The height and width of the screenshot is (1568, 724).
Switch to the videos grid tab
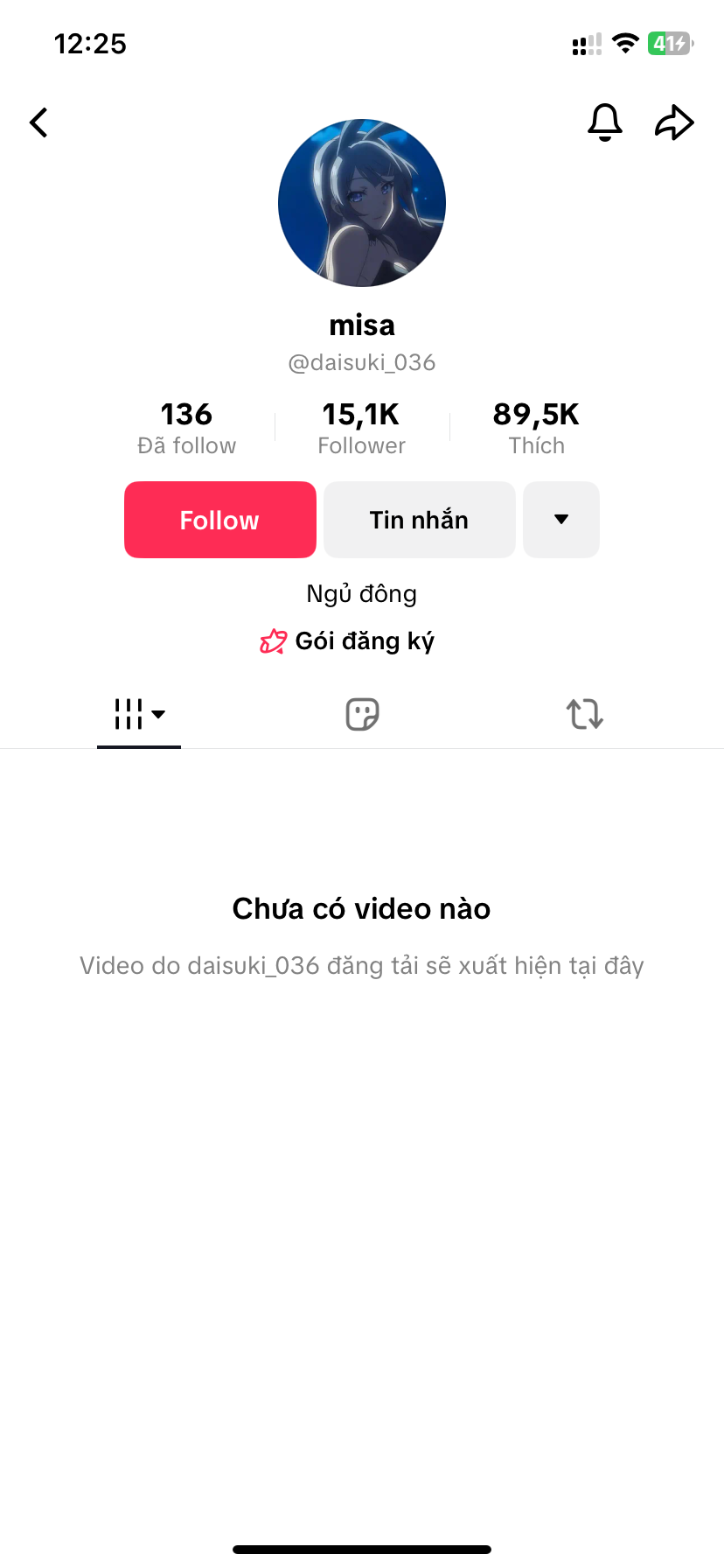coord(139,714)
